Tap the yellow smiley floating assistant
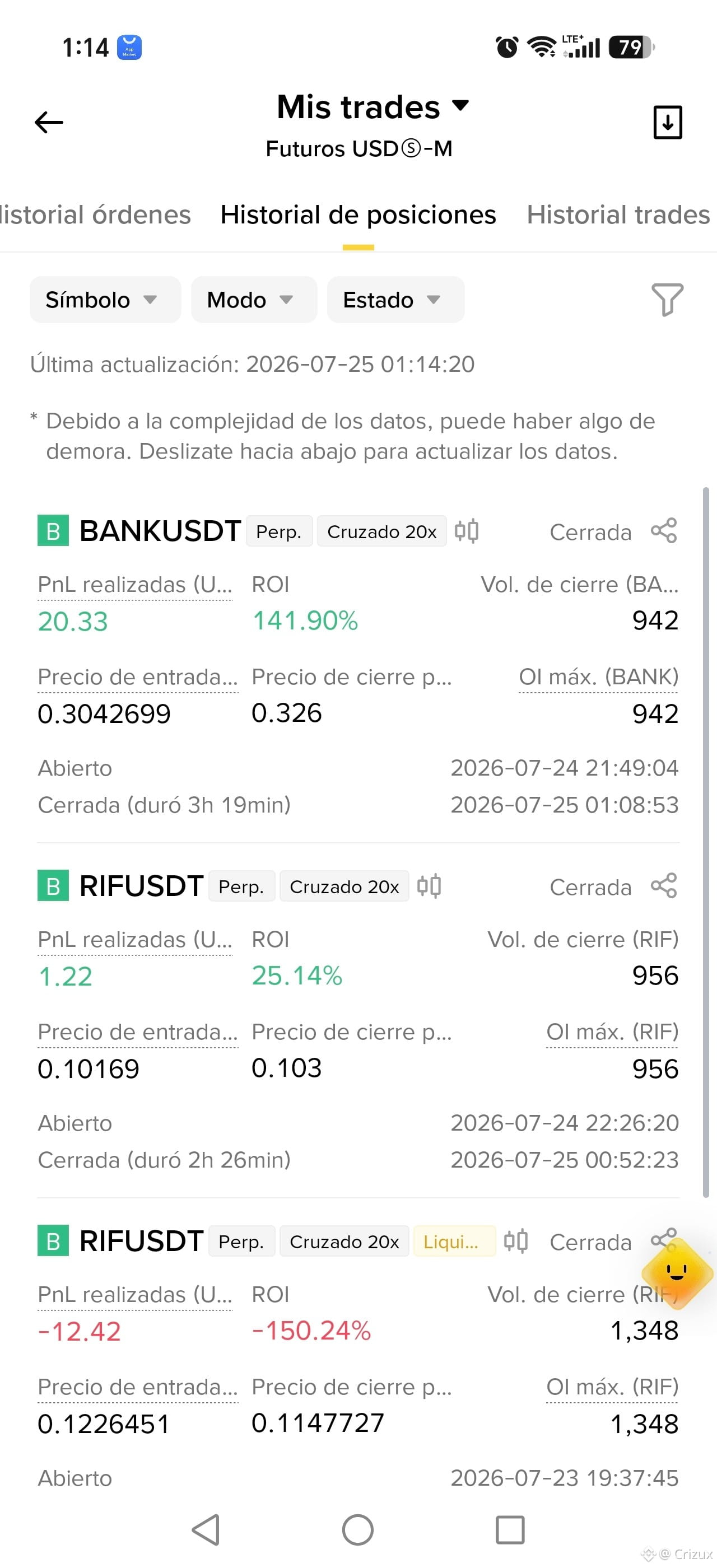Screen dimensions: 717x1568 677,1272
